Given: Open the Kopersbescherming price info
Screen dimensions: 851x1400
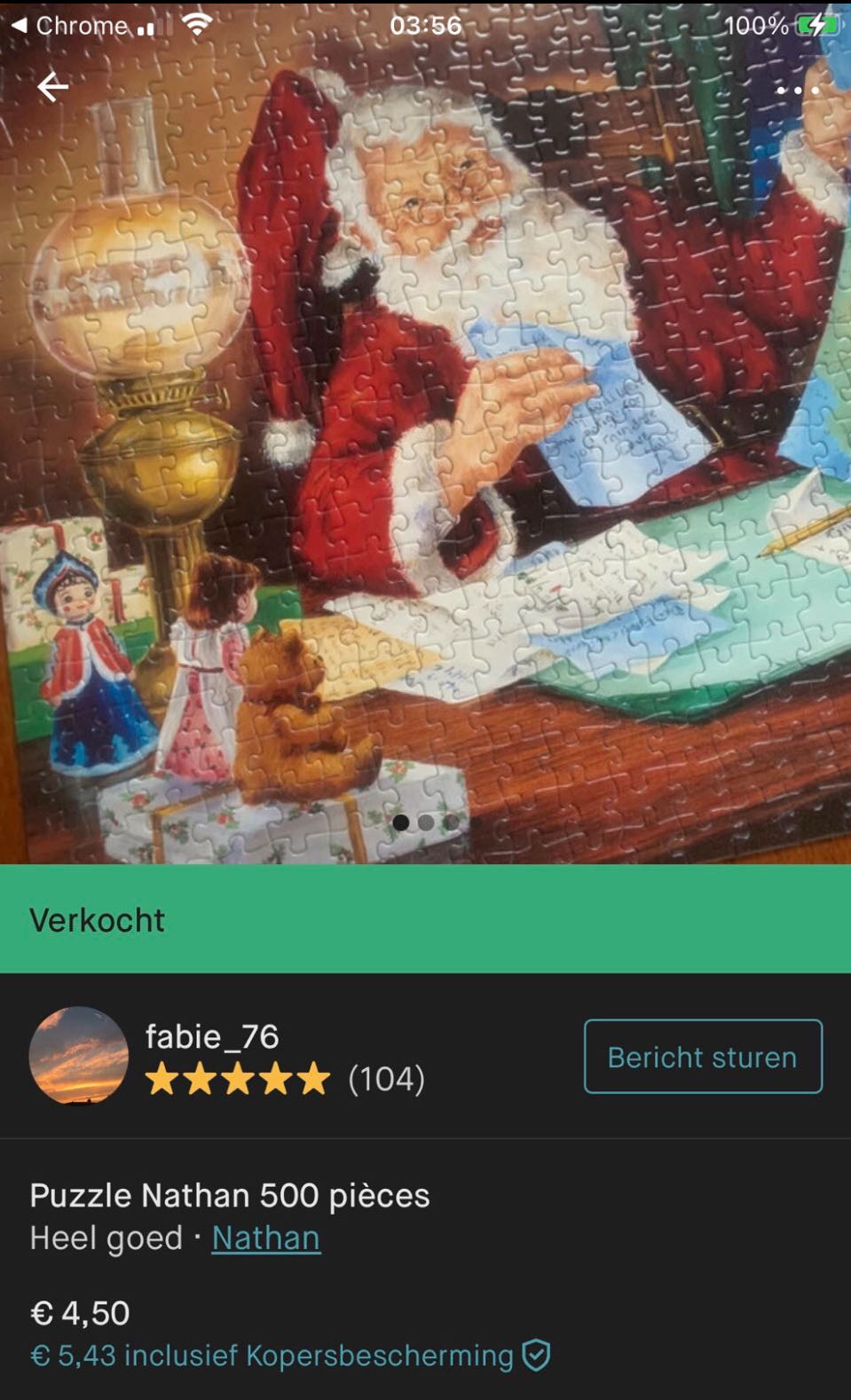Looking at the screenshot, I should tap(289, 1356).
